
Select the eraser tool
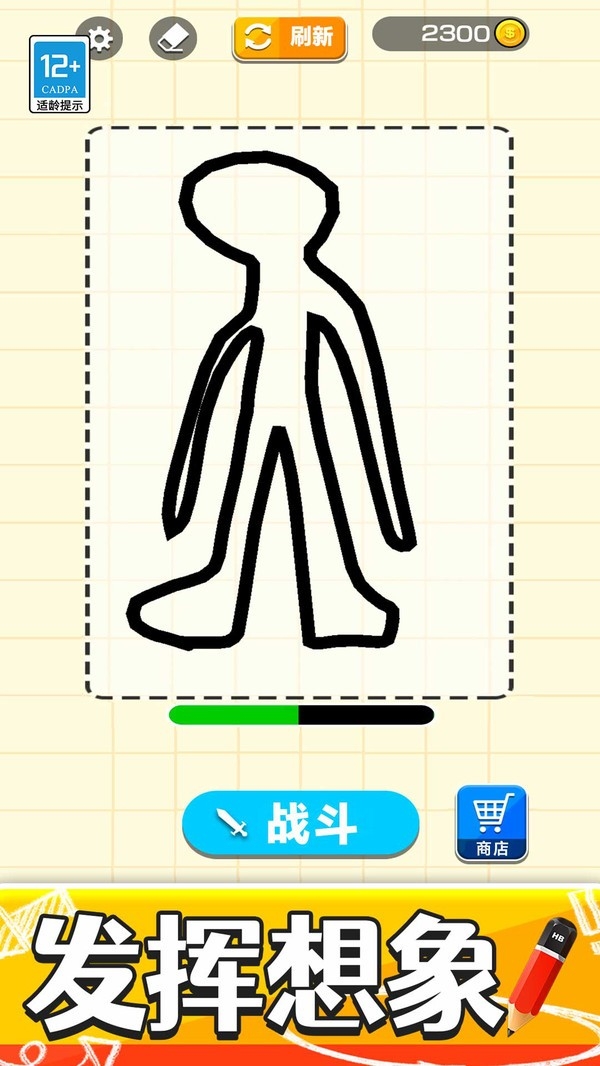point(173,39)
